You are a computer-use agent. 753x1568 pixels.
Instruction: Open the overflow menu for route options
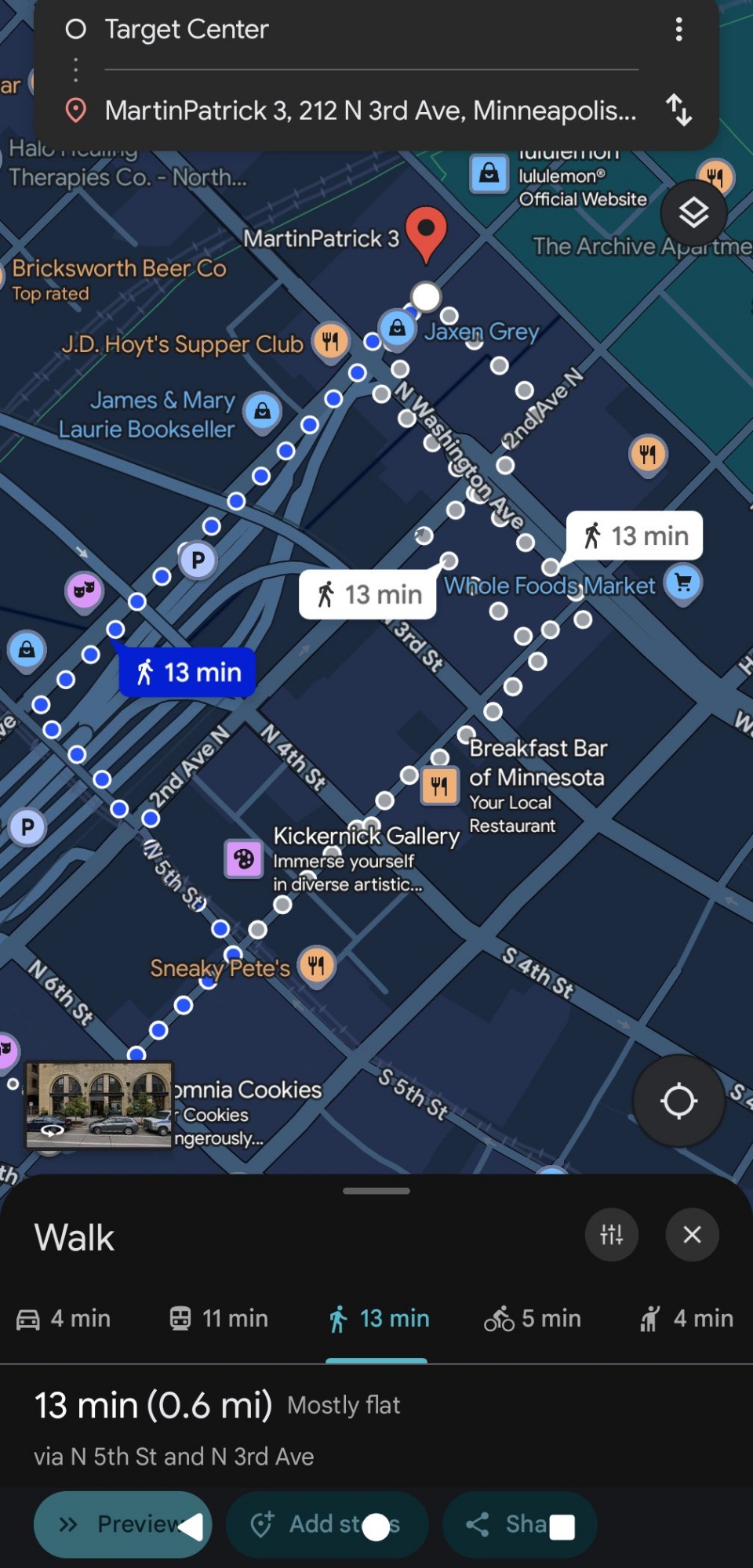pos(678,30)
